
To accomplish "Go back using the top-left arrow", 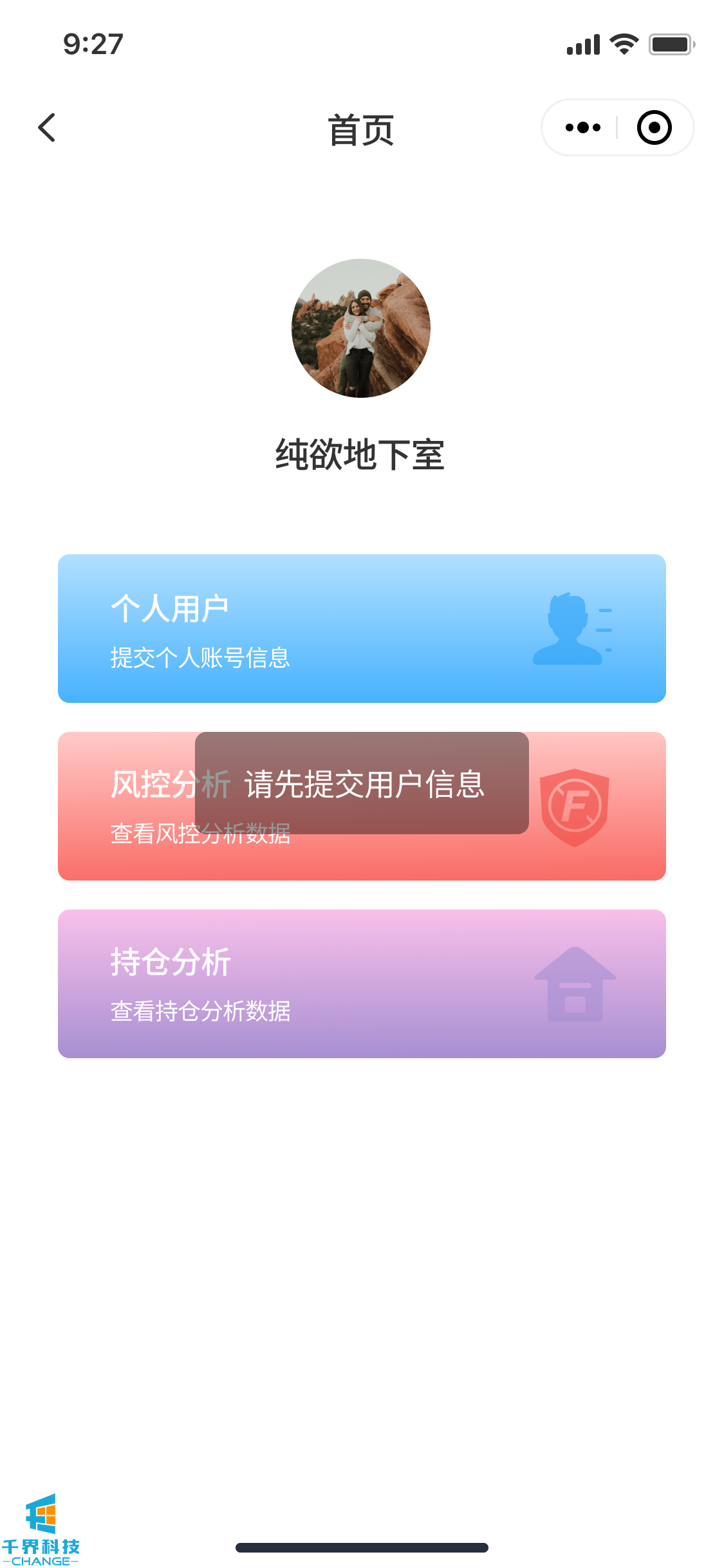I will [x=47, y=127].
